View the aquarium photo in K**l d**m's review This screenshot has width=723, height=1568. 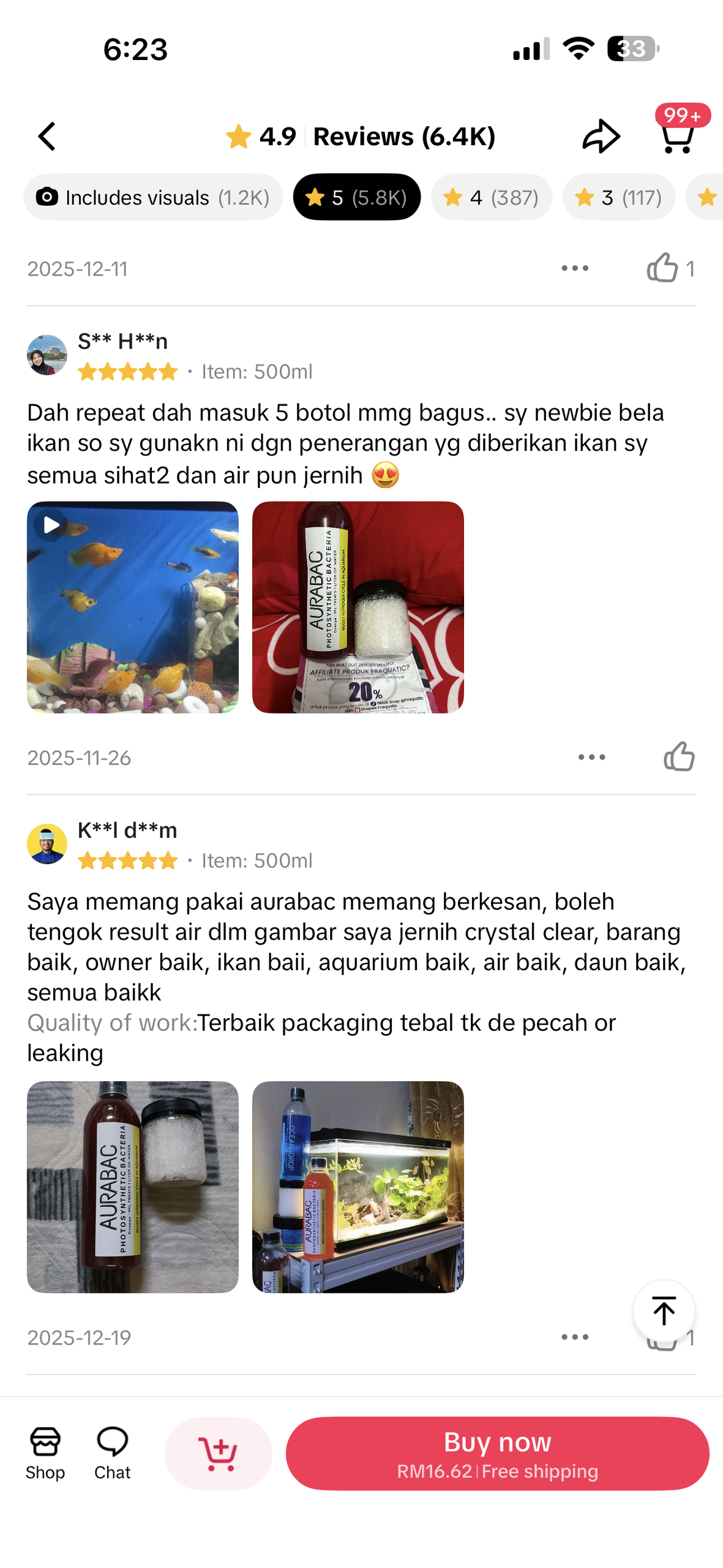[x=358, y=1187]
